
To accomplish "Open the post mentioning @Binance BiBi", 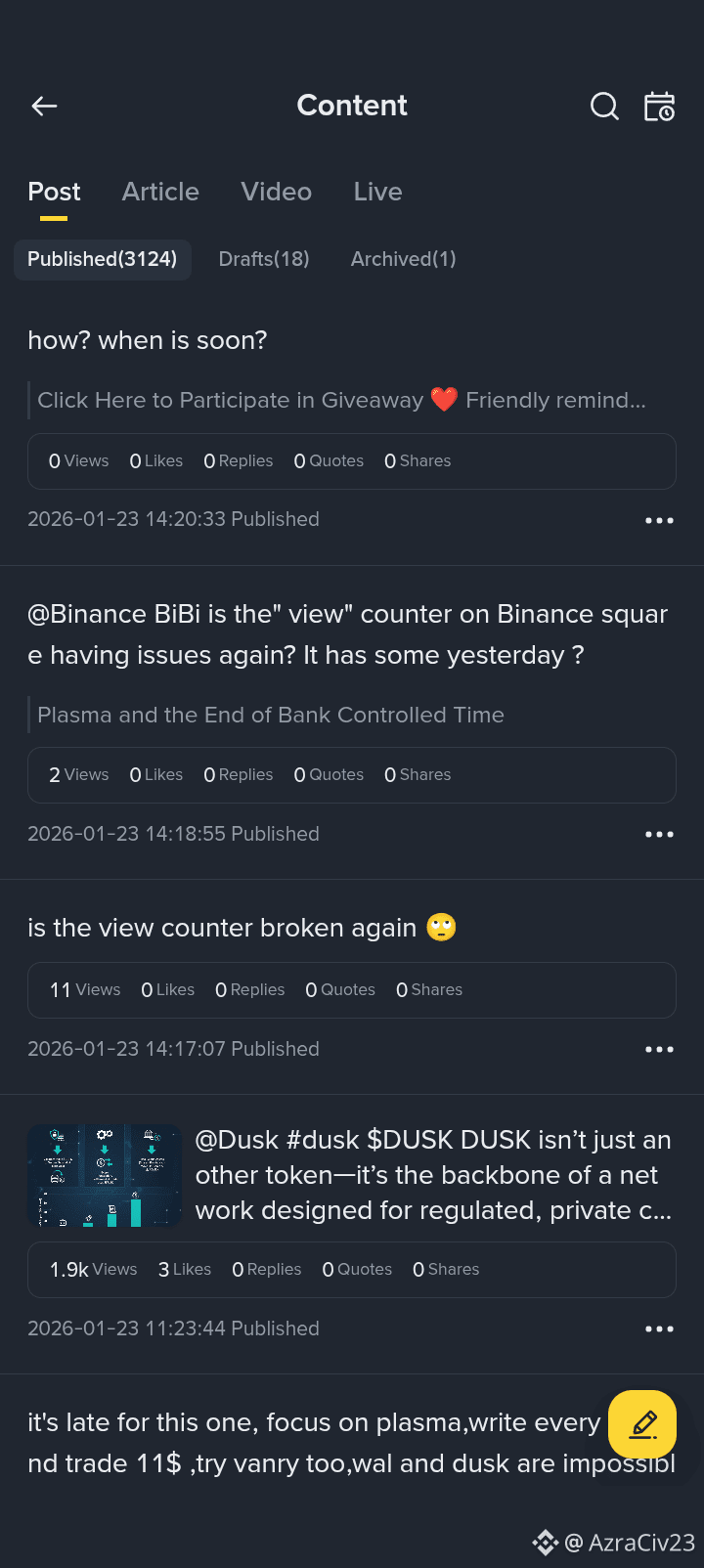I will 347,634.
